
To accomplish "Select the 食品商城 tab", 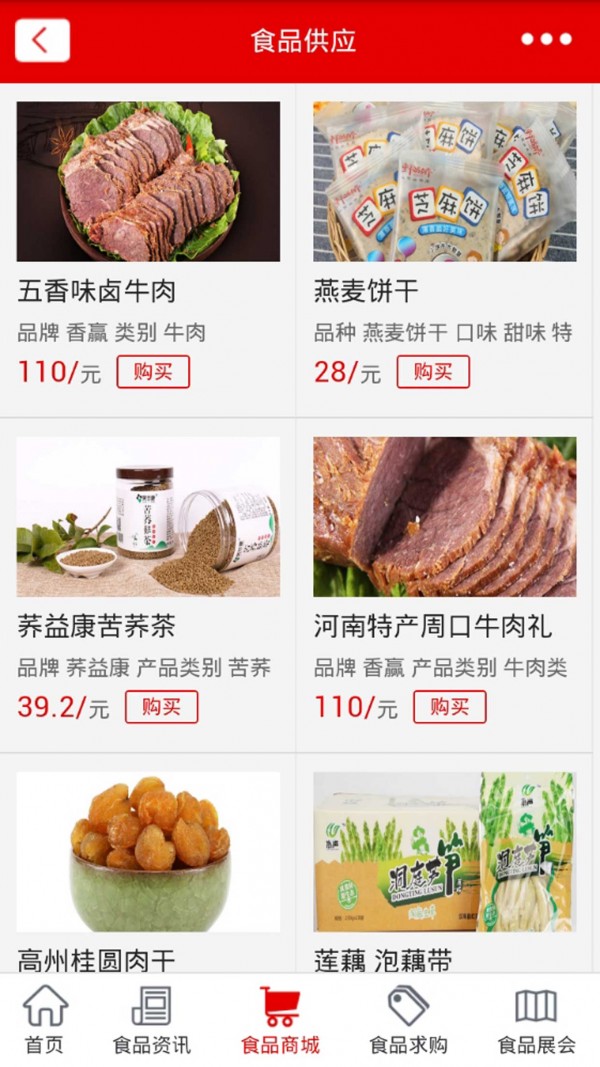I will coord(280,1020).
